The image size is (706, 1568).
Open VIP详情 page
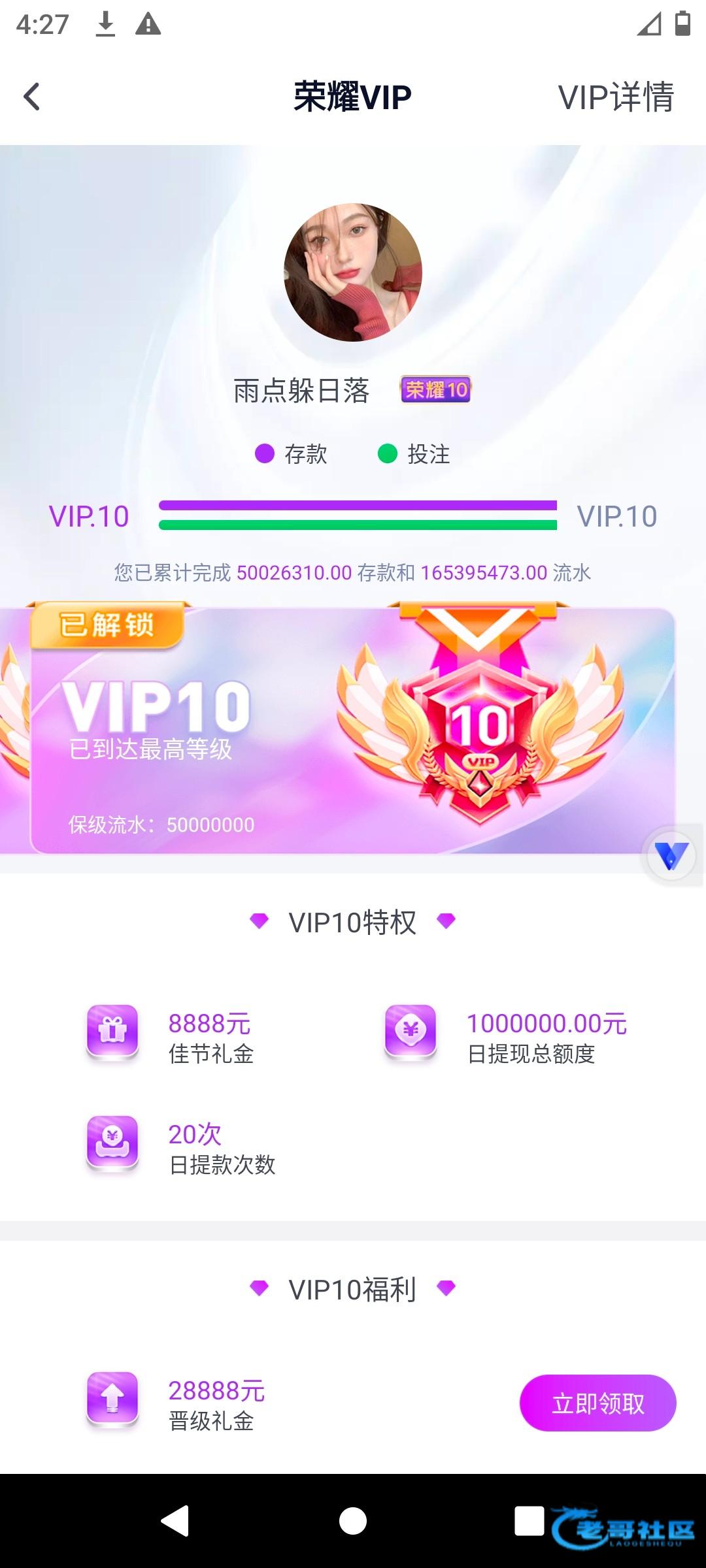[x=615, y=97]
